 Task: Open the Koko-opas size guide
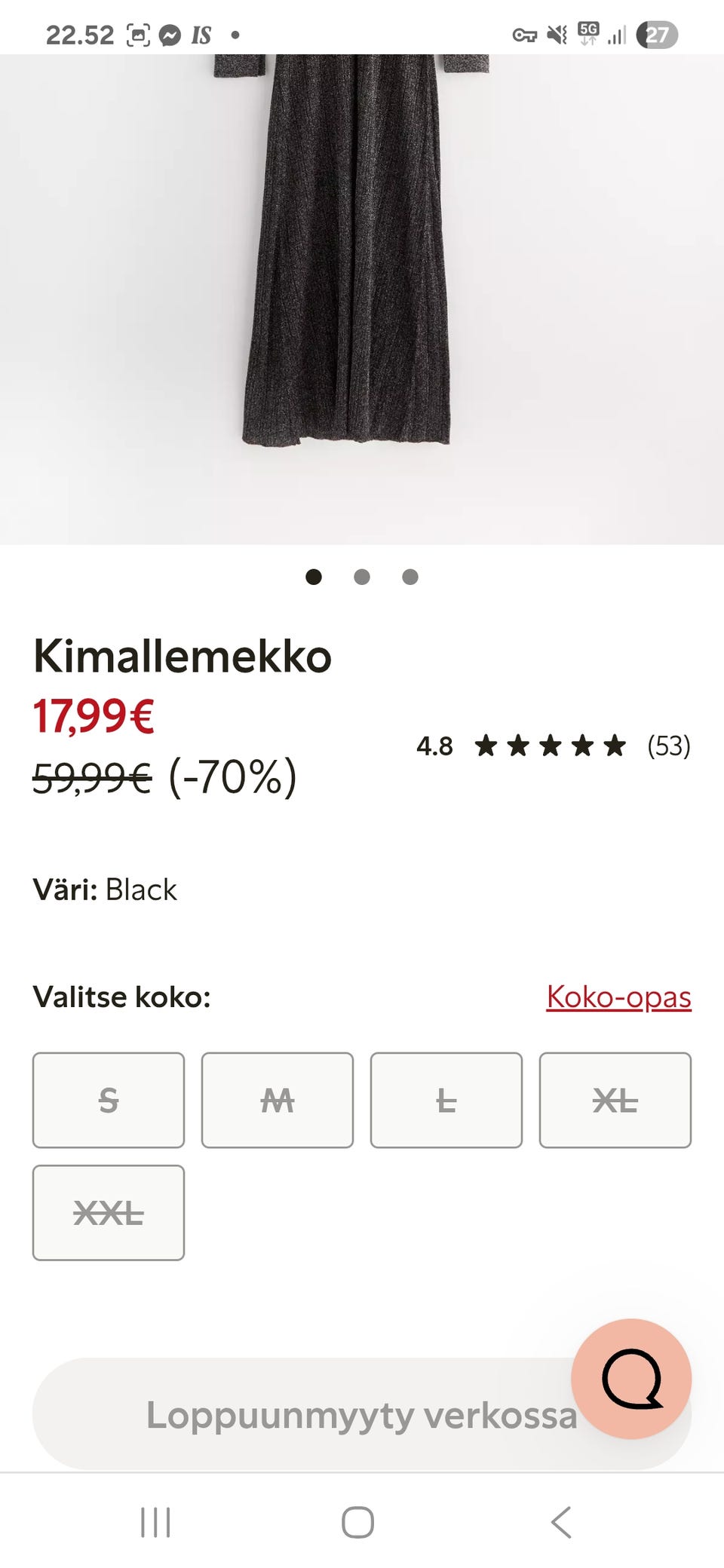click(x=618, y=997)
